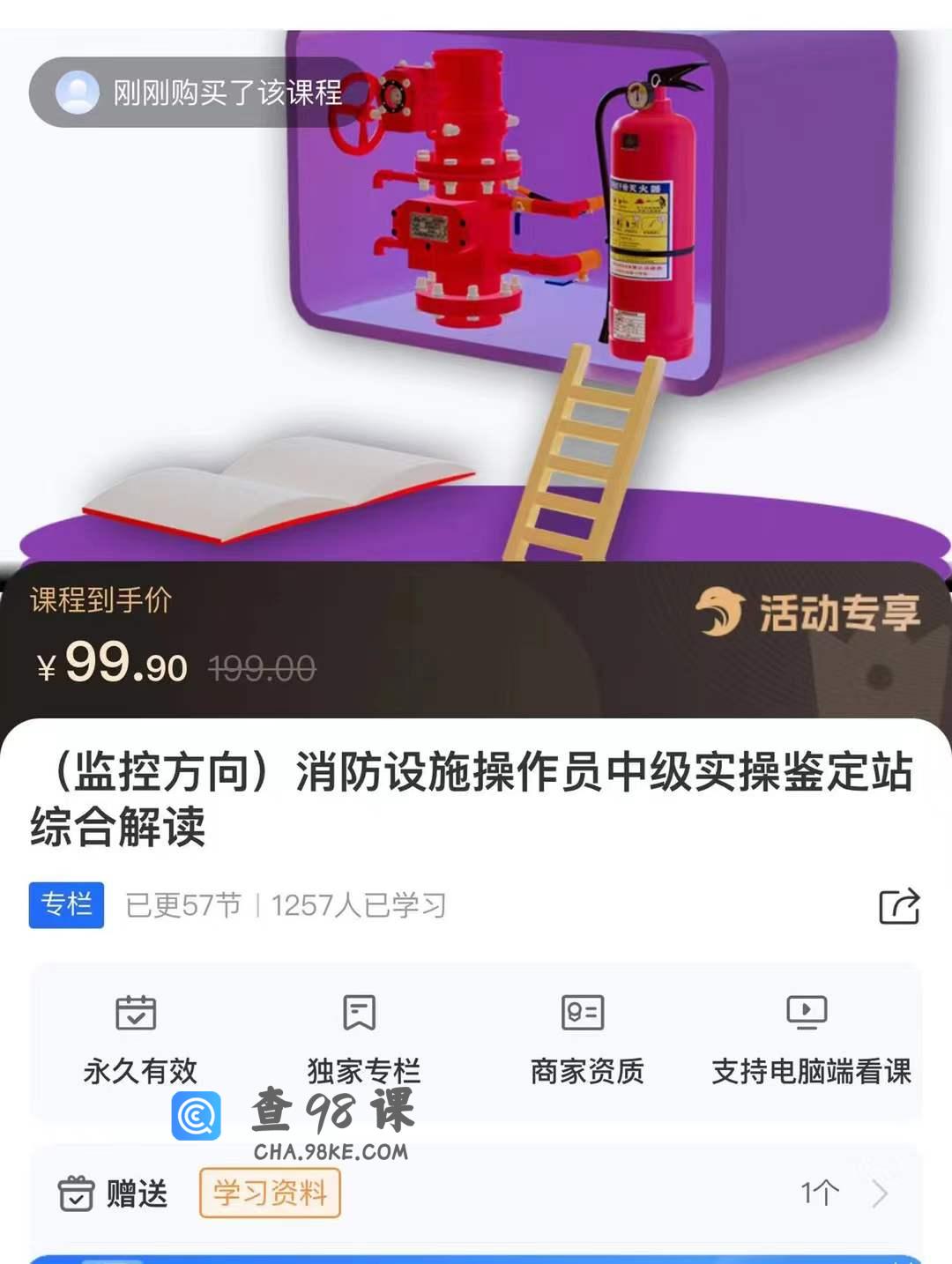Tap the 支持电脑端看课 item

[810, 1040]
